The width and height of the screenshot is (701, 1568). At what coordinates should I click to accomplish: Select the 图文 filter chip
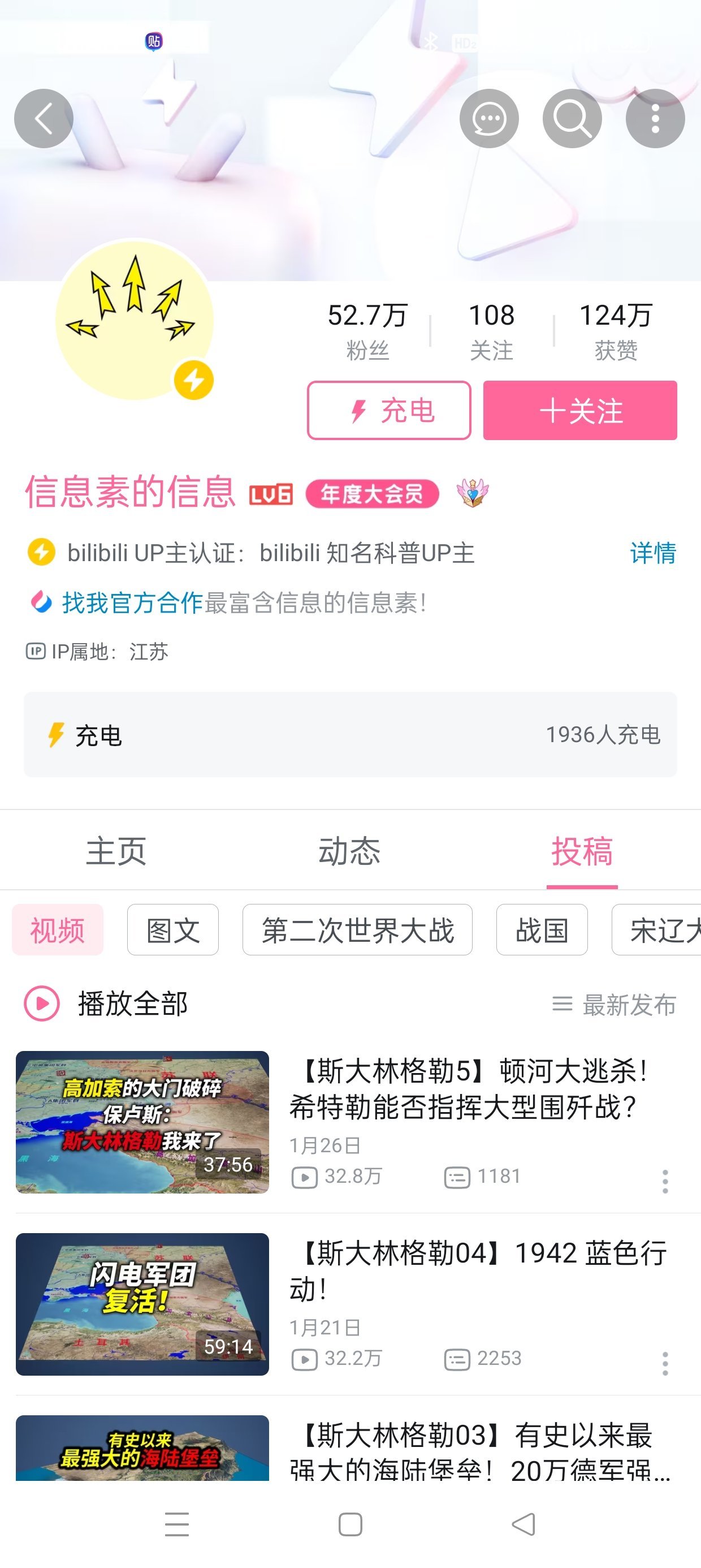click(173, 929)
